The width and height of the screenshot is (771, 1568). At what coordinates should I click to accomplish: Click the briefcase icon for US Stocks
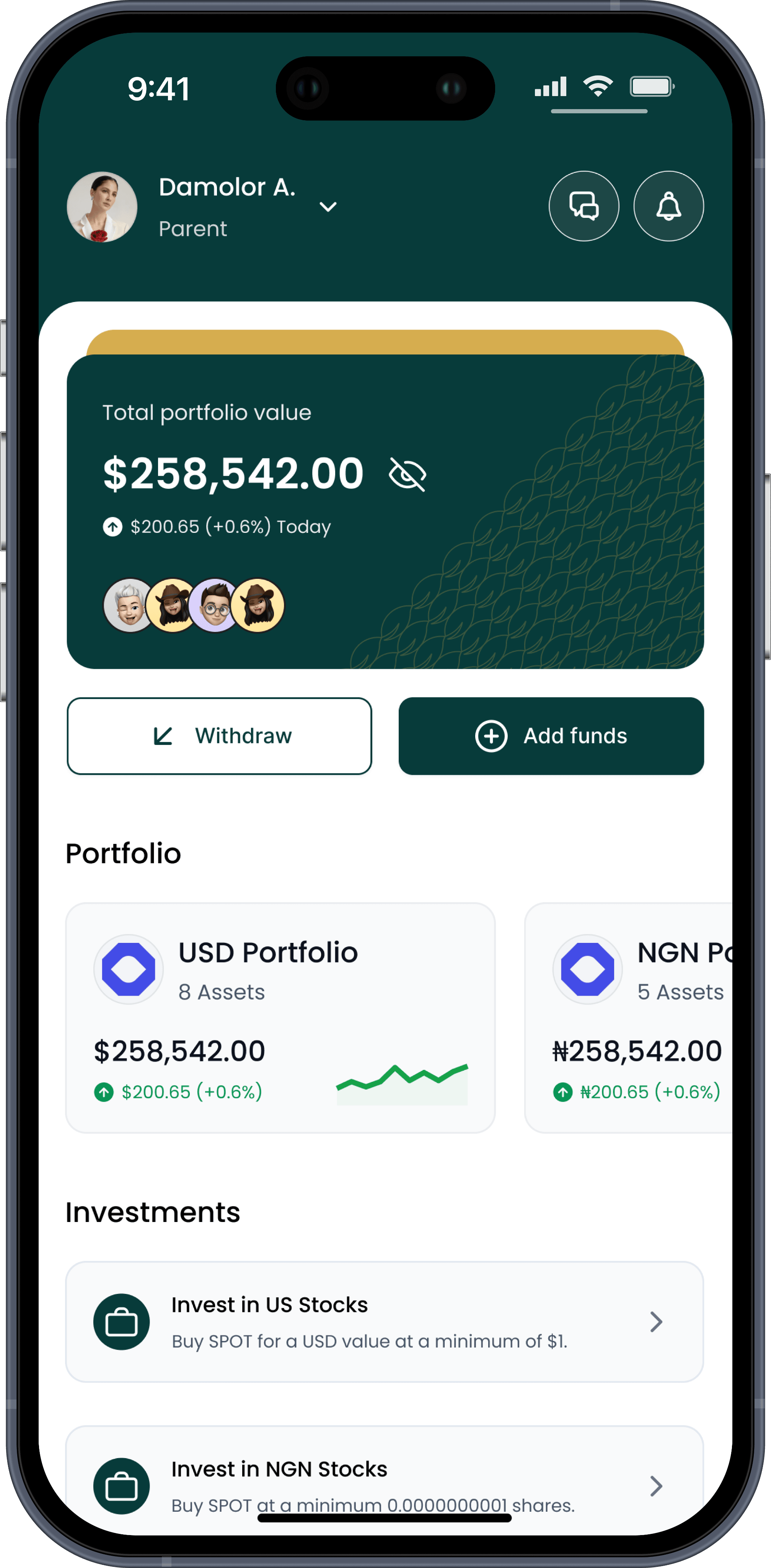point(121,1321)
